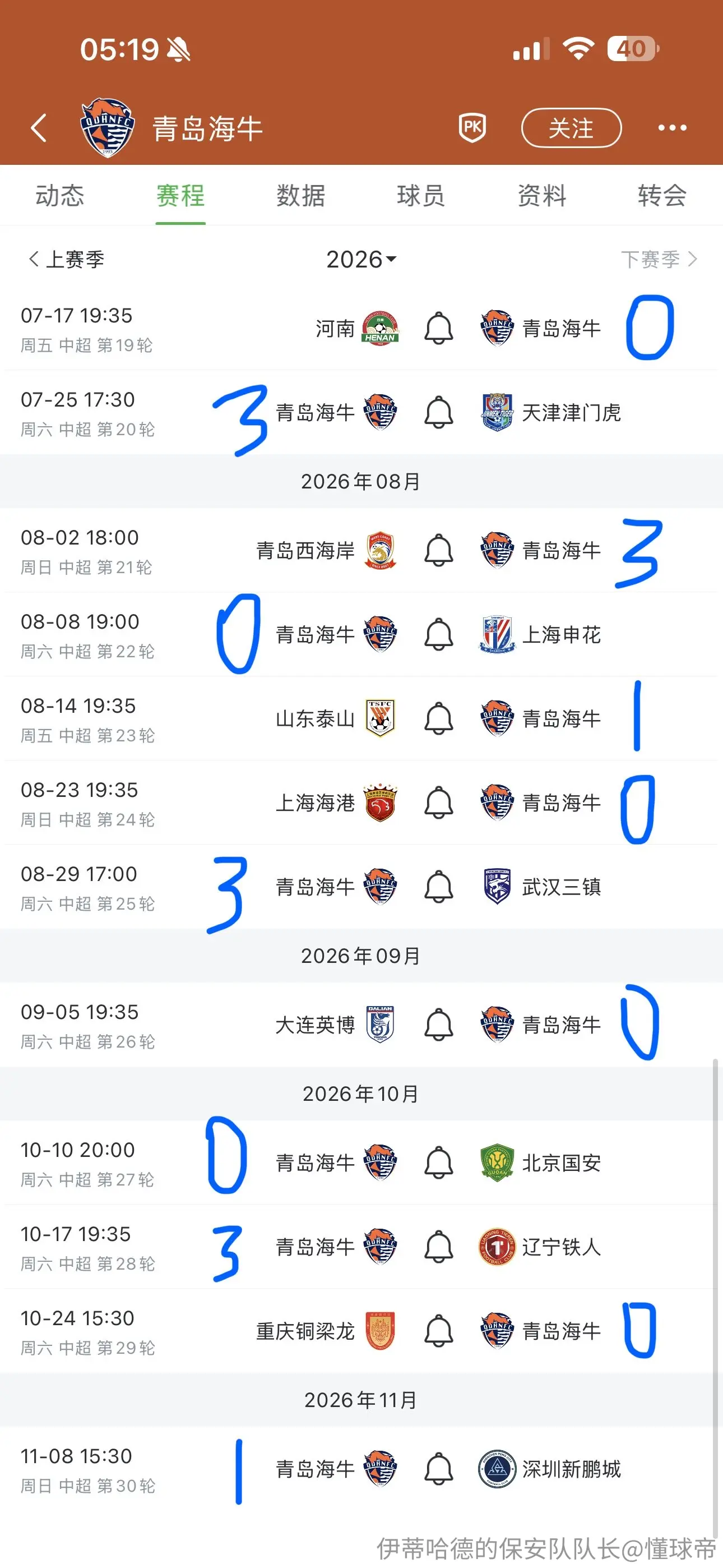Switch to the 球员 tab
This screenshot has height=1568, width=723.
coord(420,195)
